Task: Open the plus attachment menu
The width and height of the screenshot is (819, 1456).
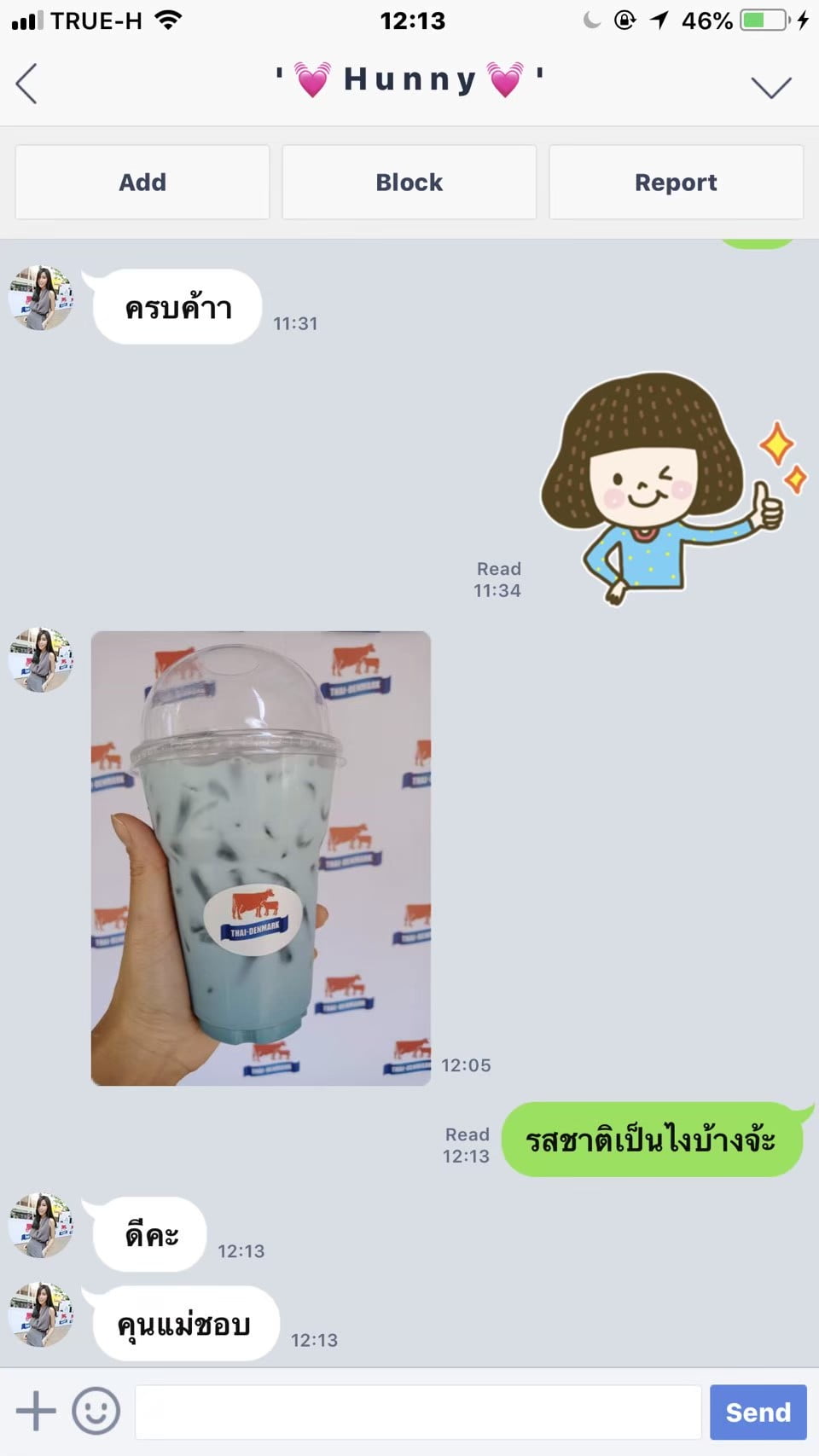Action: pyautogui.click(x=36, y=1411)
